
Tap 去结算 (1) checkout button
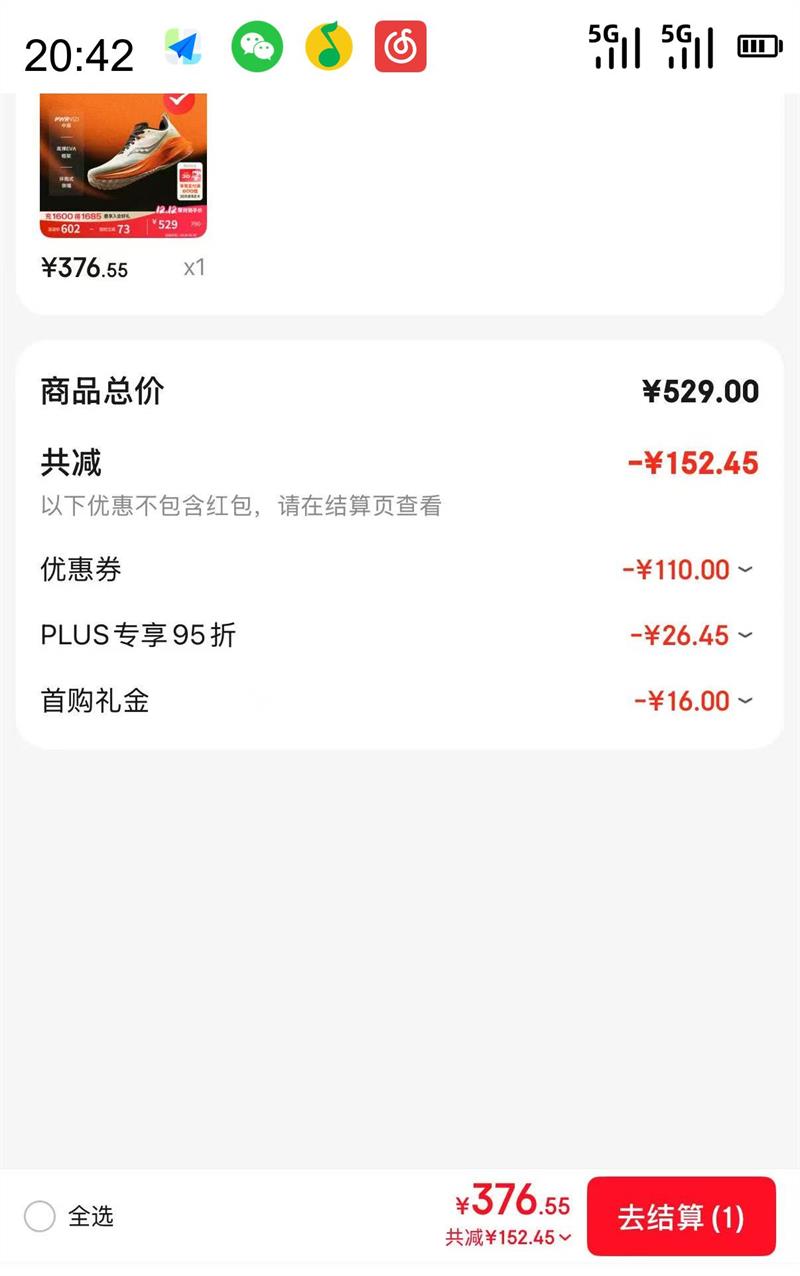(680, 1217)
